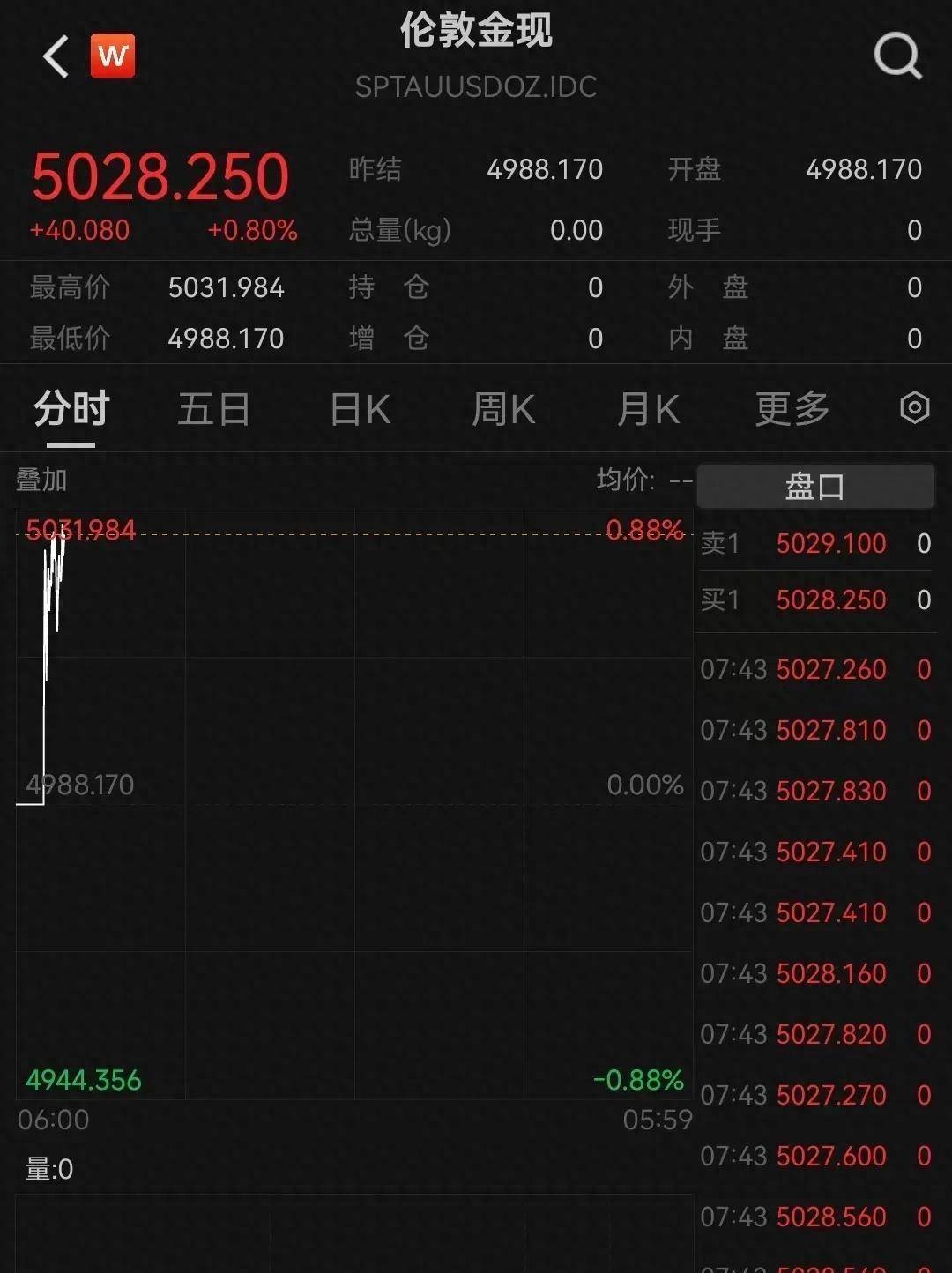Tap the red W badge icon
Image resolution: width=952 pixels, height=1273 pixels.
(113, 56)
